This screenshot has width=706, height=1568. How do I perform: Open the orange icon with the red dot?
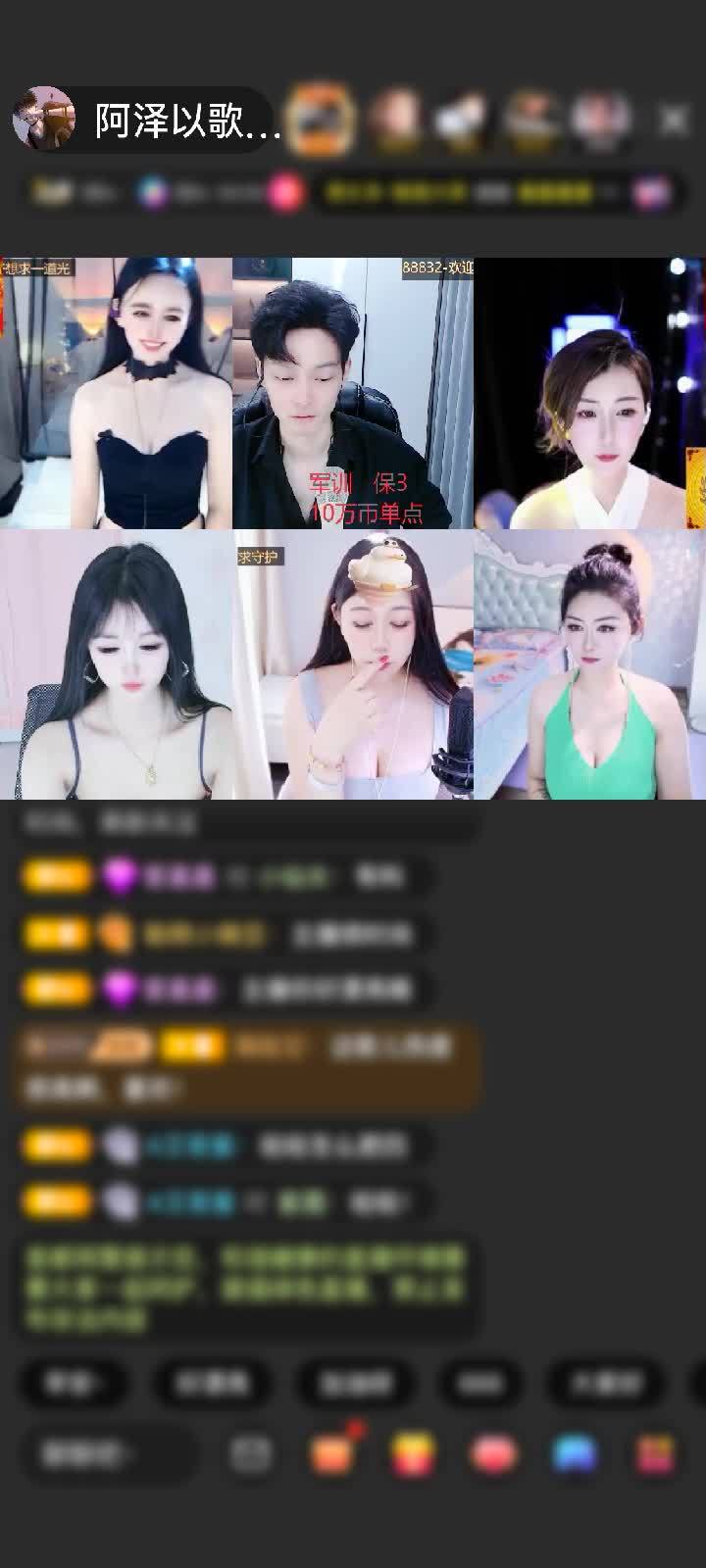pos(332,1455)
